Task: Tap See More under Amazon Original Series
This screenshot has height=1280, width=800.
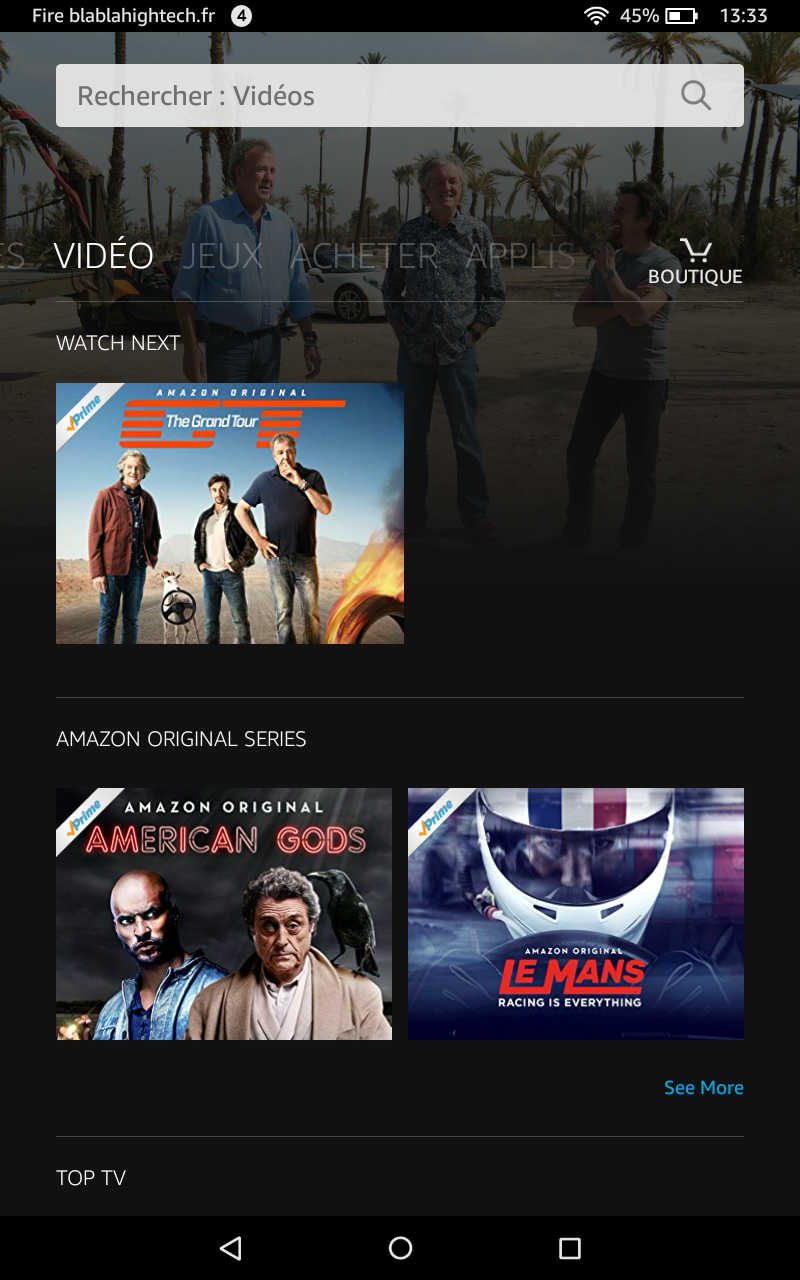Action: 703,1087
